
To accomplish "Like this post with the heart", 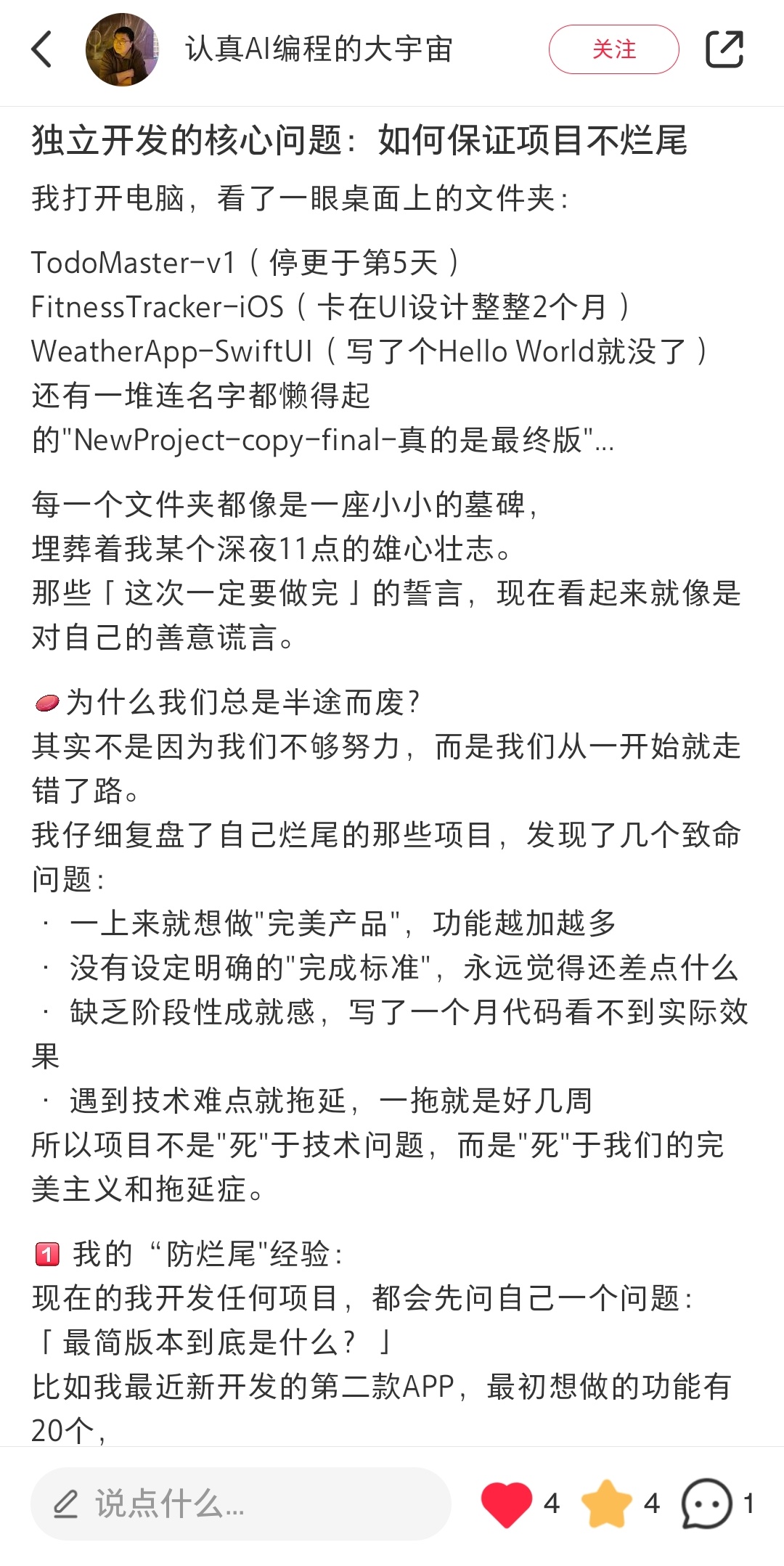I will point(507,1504).
